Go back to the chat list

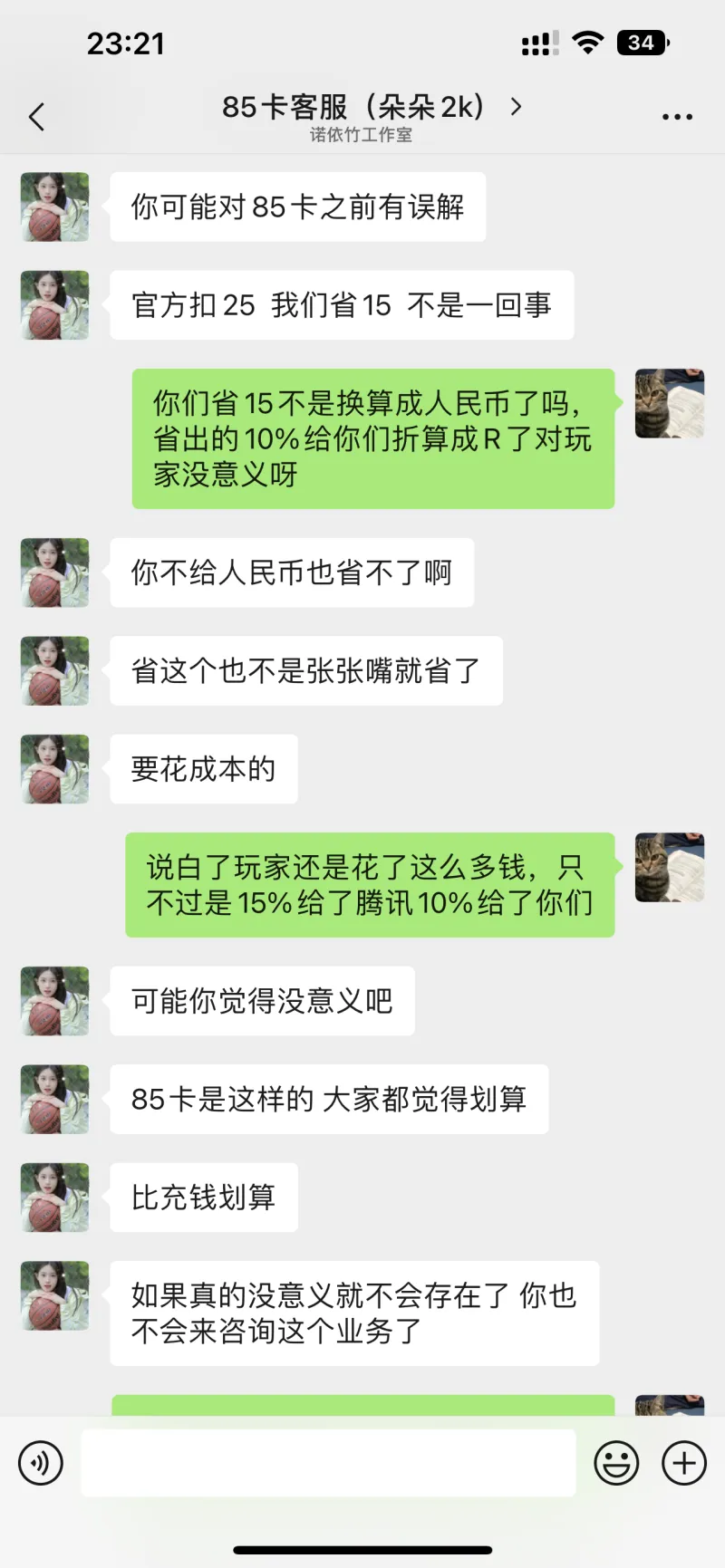click(x=36, y=117)
